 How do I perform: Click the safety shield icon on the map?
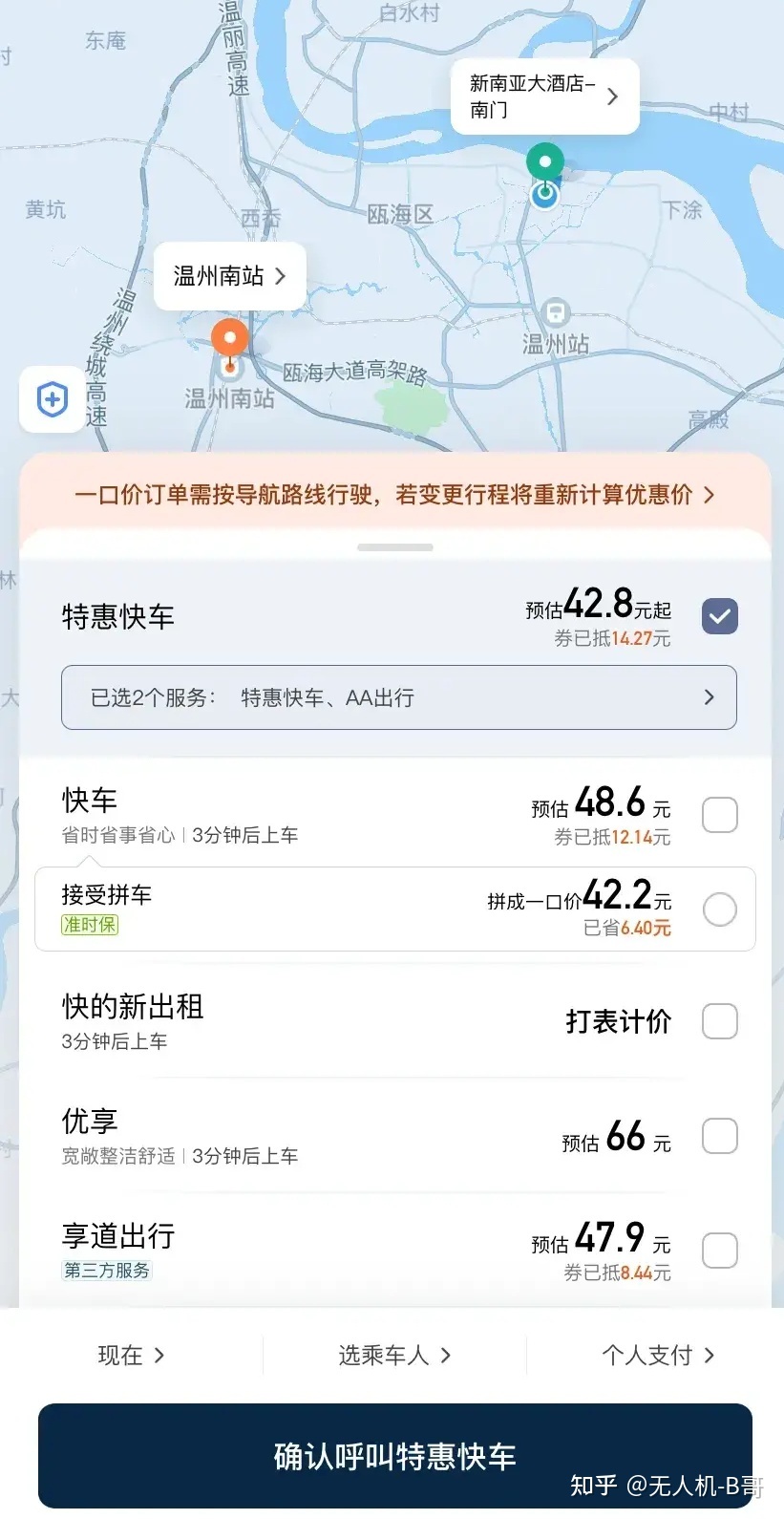pyautogui.click(x=52, y=399)
